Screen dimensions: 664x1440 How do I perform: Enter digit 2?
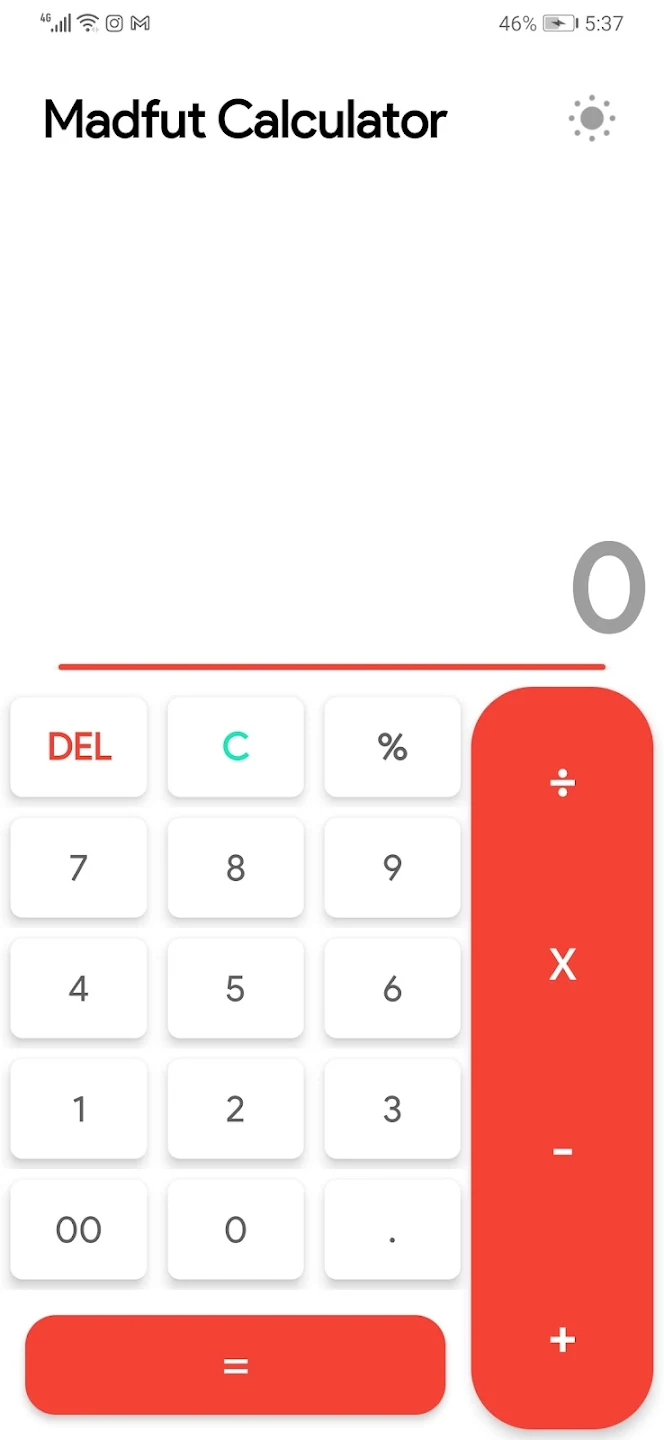coord(235,1108)
